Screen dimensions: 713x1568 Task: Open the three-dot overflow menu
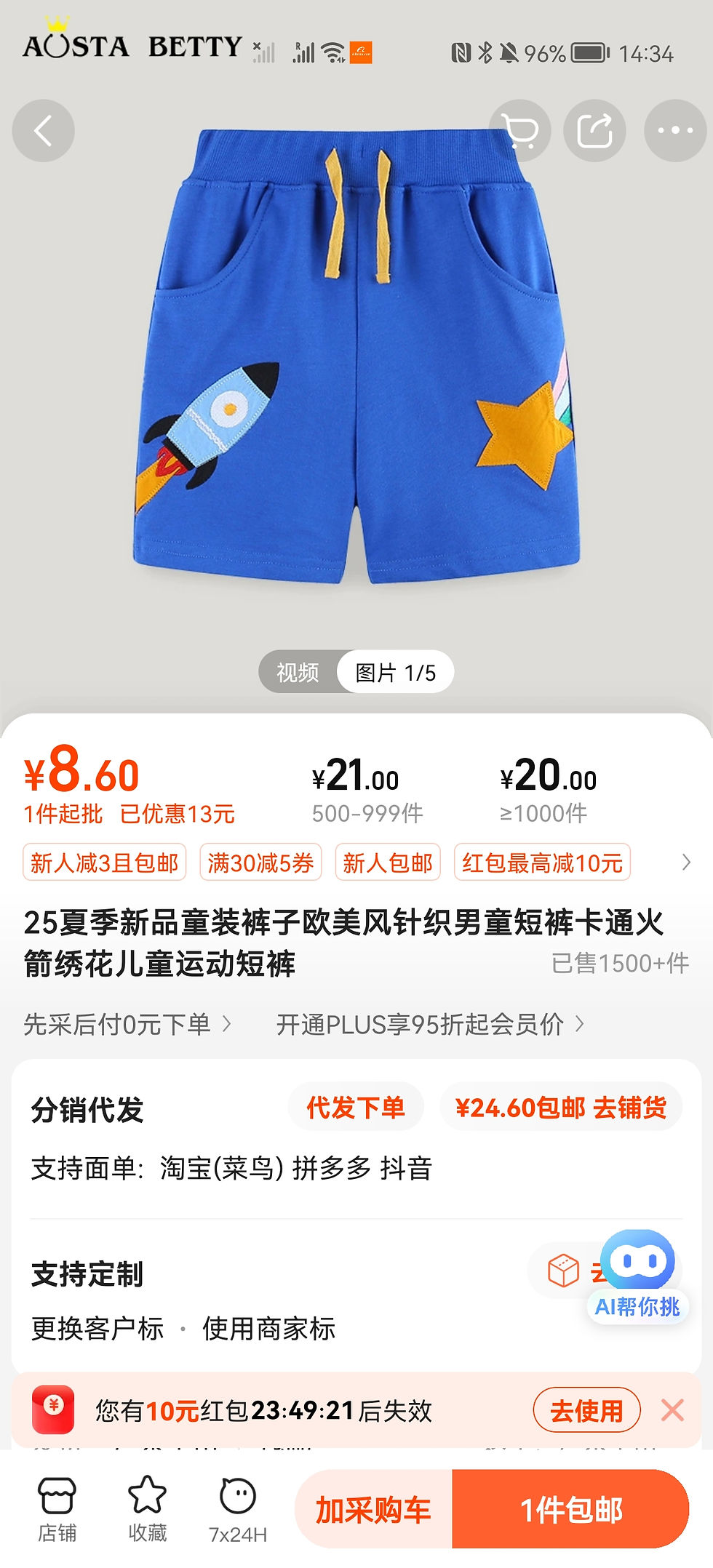click(x=675, y=131)
